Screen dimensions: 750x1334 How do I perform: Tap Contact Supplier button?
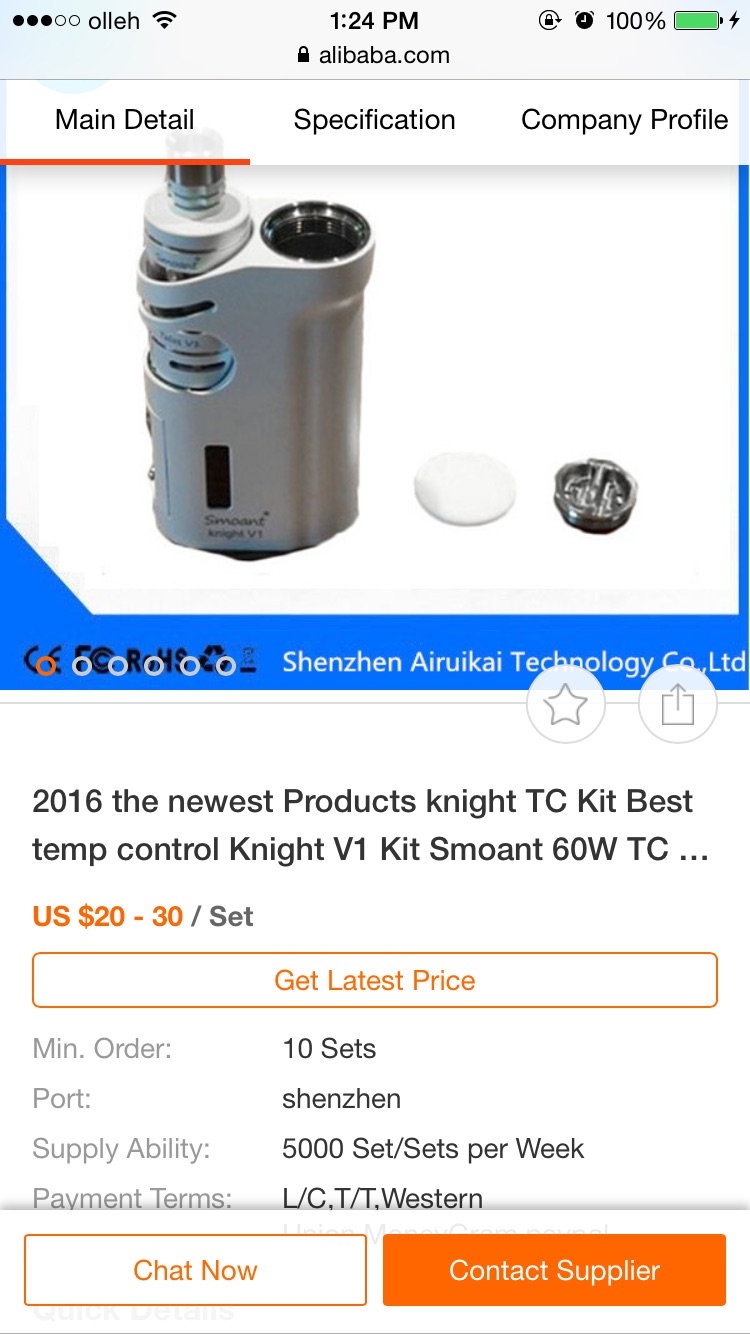coord(554,1270)
